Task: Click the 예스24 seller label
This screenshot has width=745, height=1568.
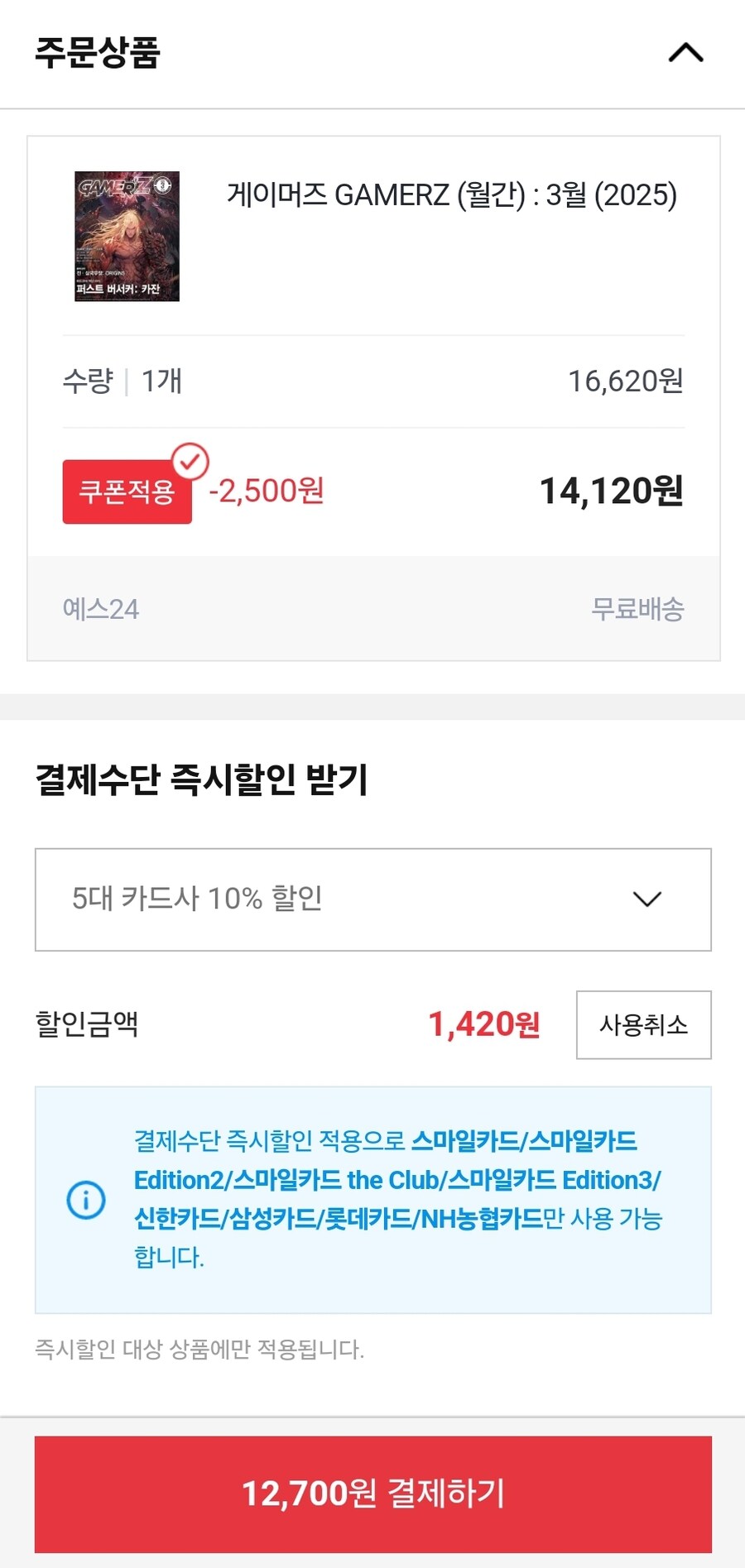Action: [x=100, y=609]
